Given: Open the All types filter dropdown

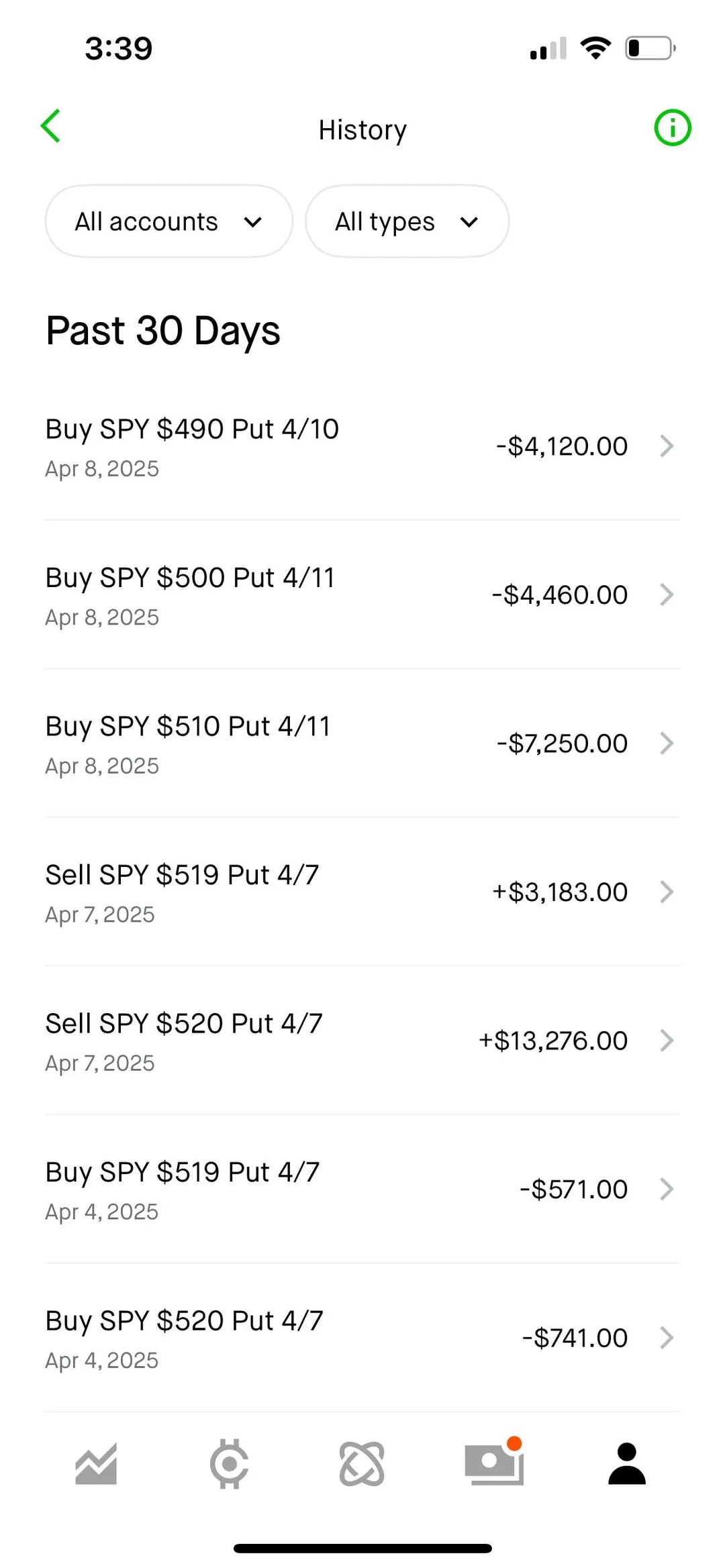Looking at the screenshot, I should 407,221.
